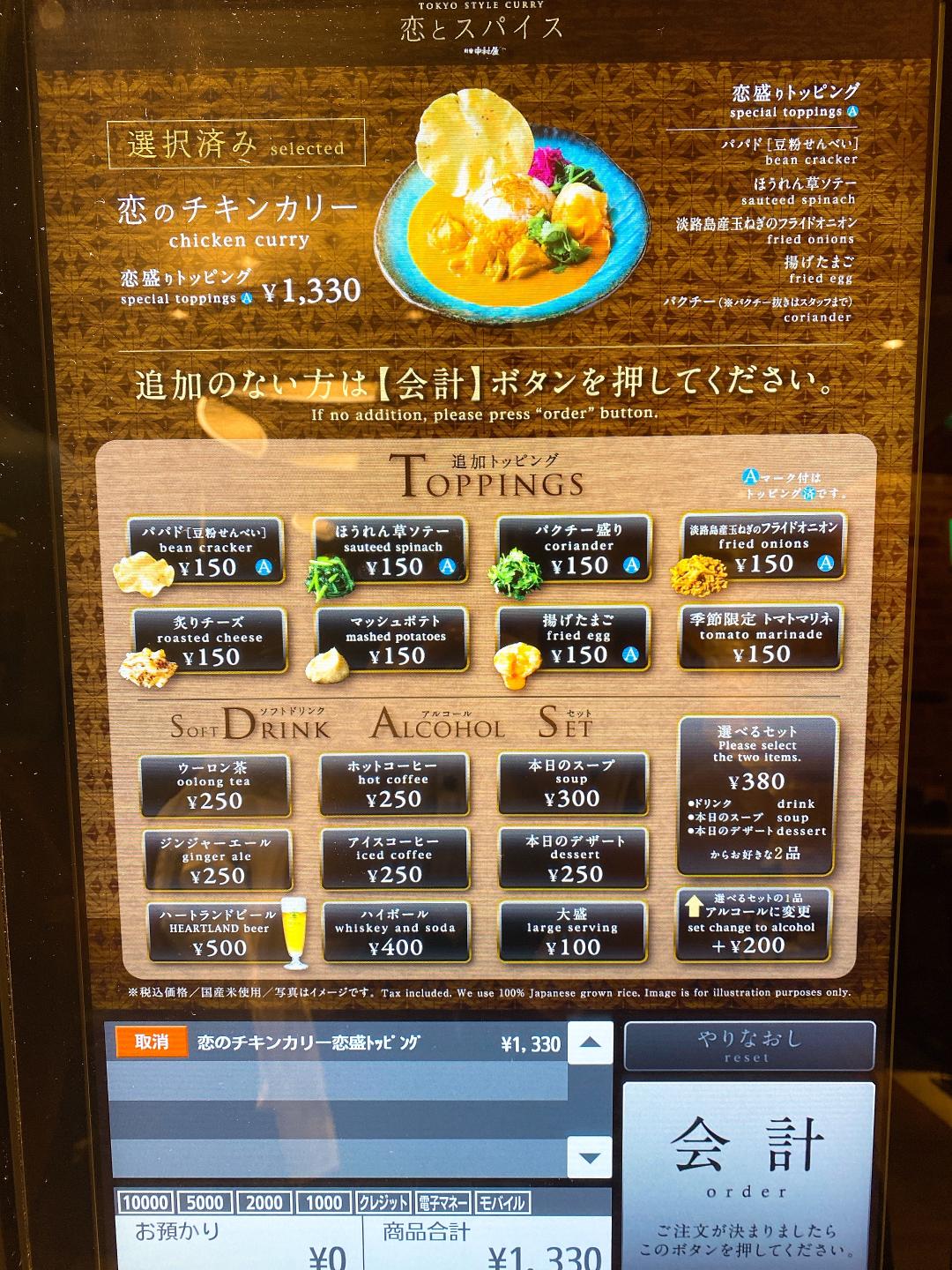Add today's soup for ¥300
Image resolution: width=952 pixels, height=1270 pixels.
[572, 783]
